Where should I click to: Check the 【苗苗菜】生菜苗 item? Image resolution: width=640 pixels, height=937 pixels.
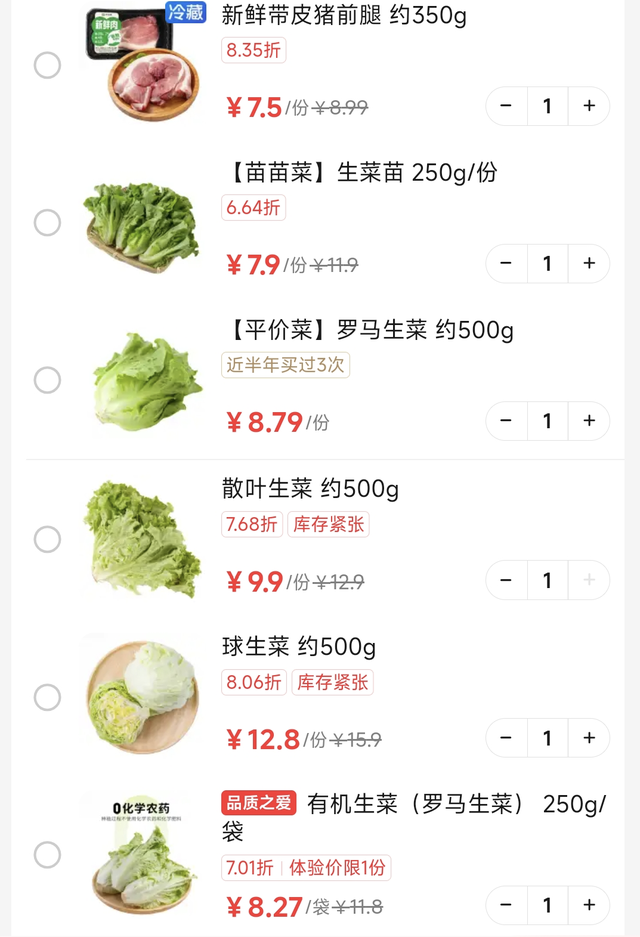[x=47, y=223]
